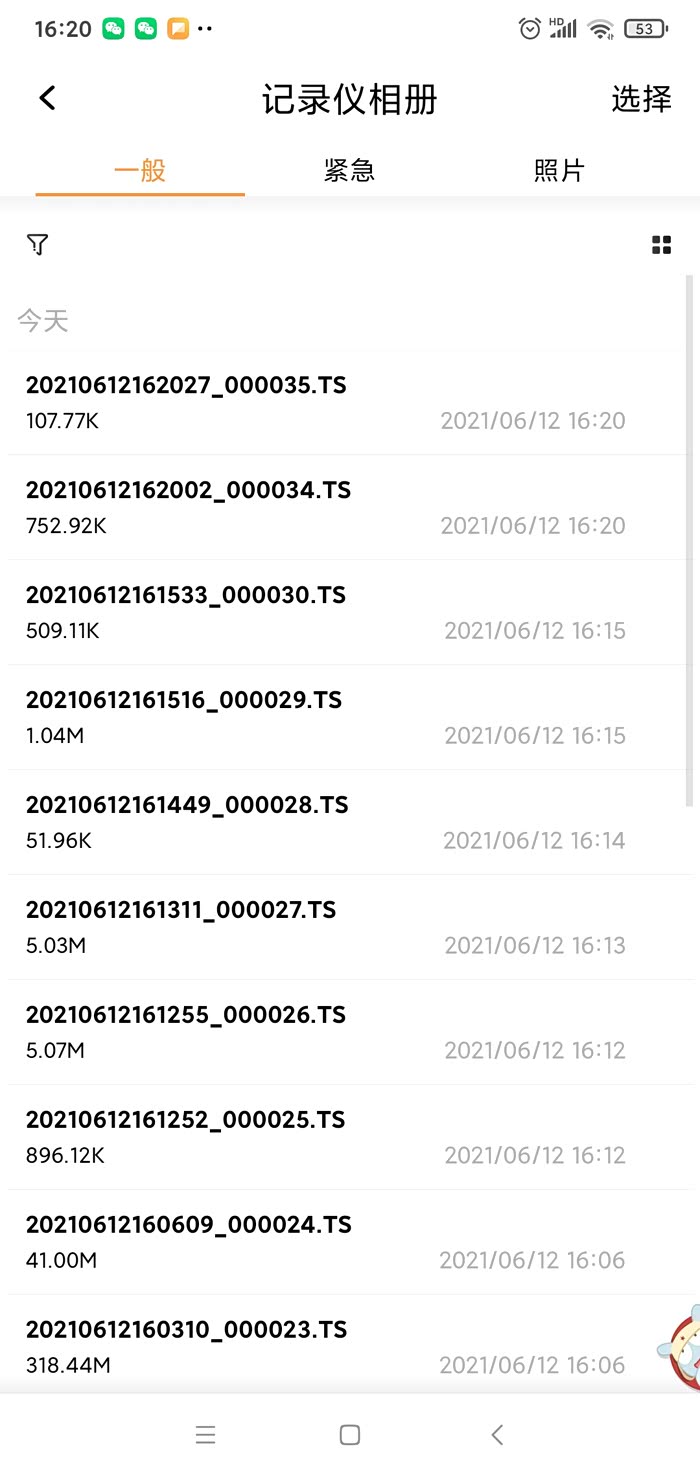Go back using the top-left arrow

tap(47, 98)
